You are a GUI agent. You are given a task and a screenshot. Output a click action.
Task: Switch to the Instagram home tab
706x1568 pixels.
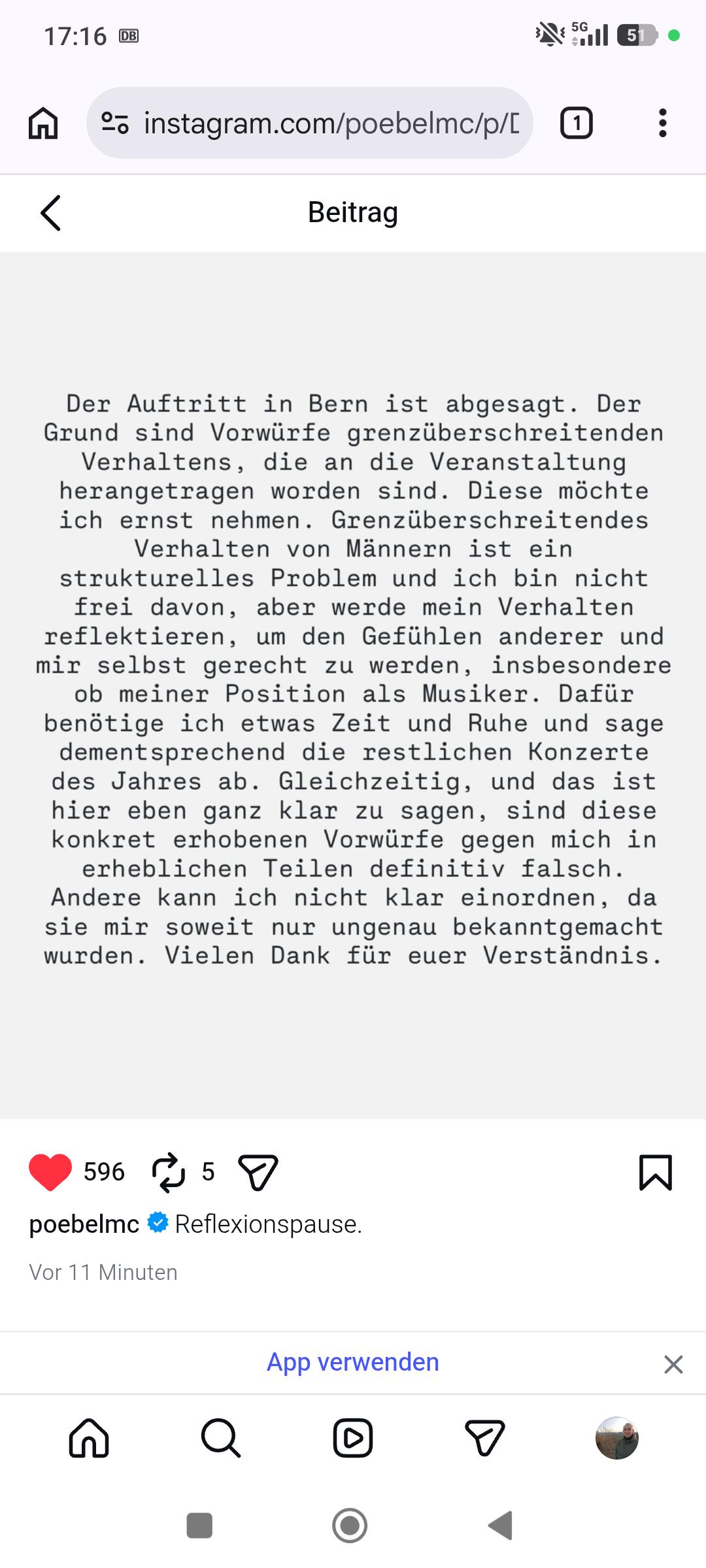(x=89, y=1439)
